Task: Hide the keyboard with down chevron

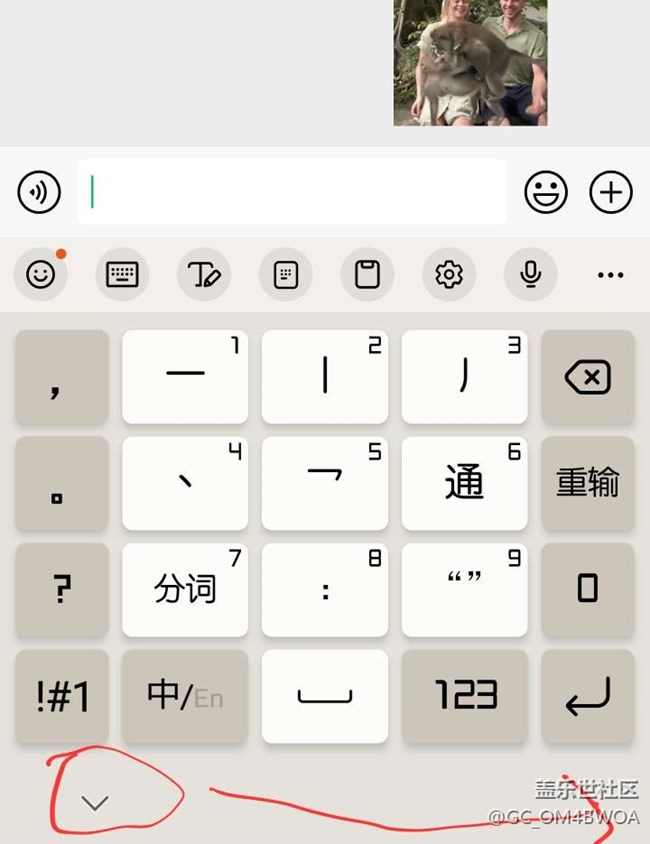Action: tap(94, 802)
